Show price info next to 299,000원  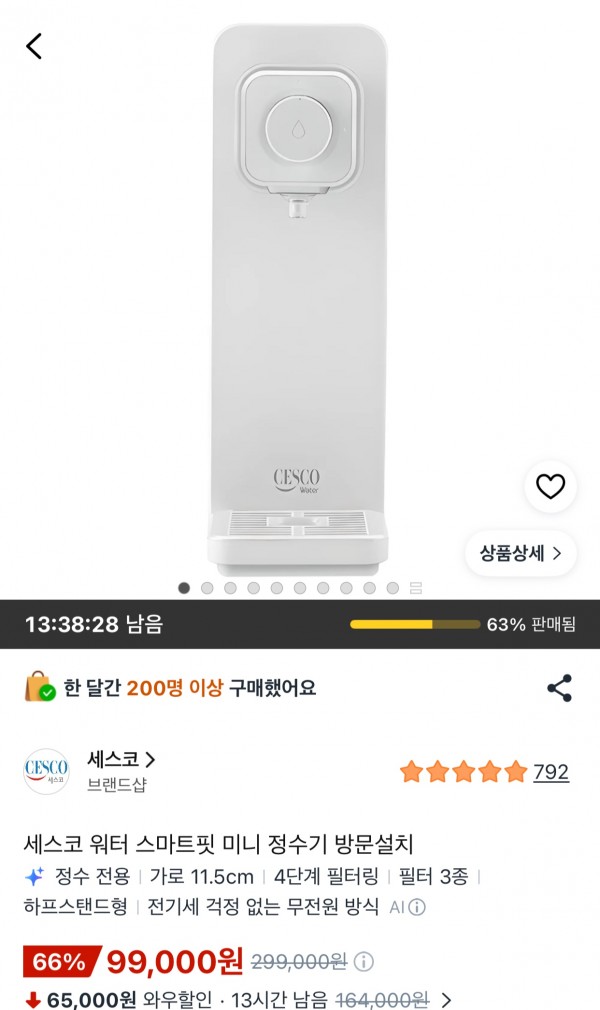[364, 962]
